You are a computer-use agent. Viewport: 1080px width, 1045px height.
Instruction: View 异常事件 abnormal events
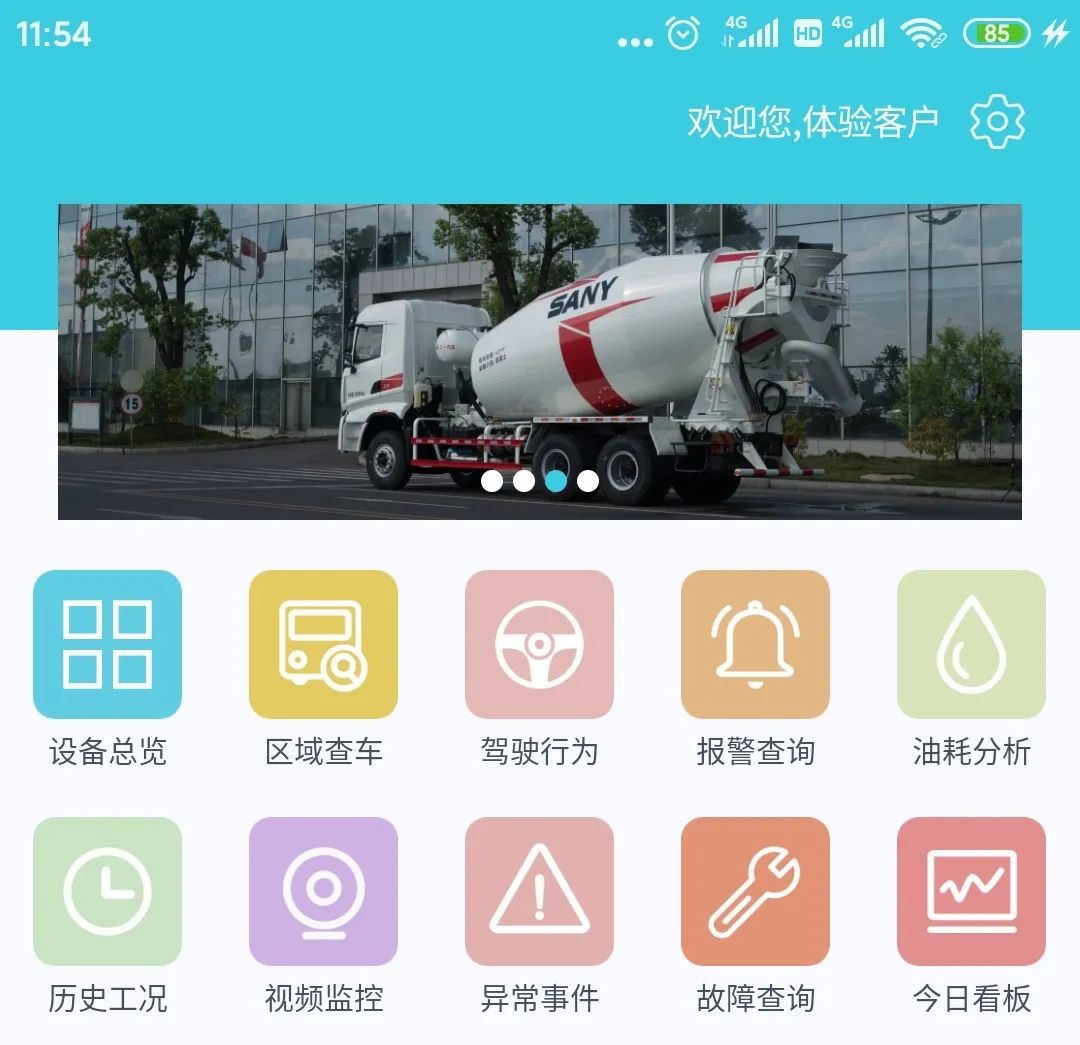[x=539, y=891]
